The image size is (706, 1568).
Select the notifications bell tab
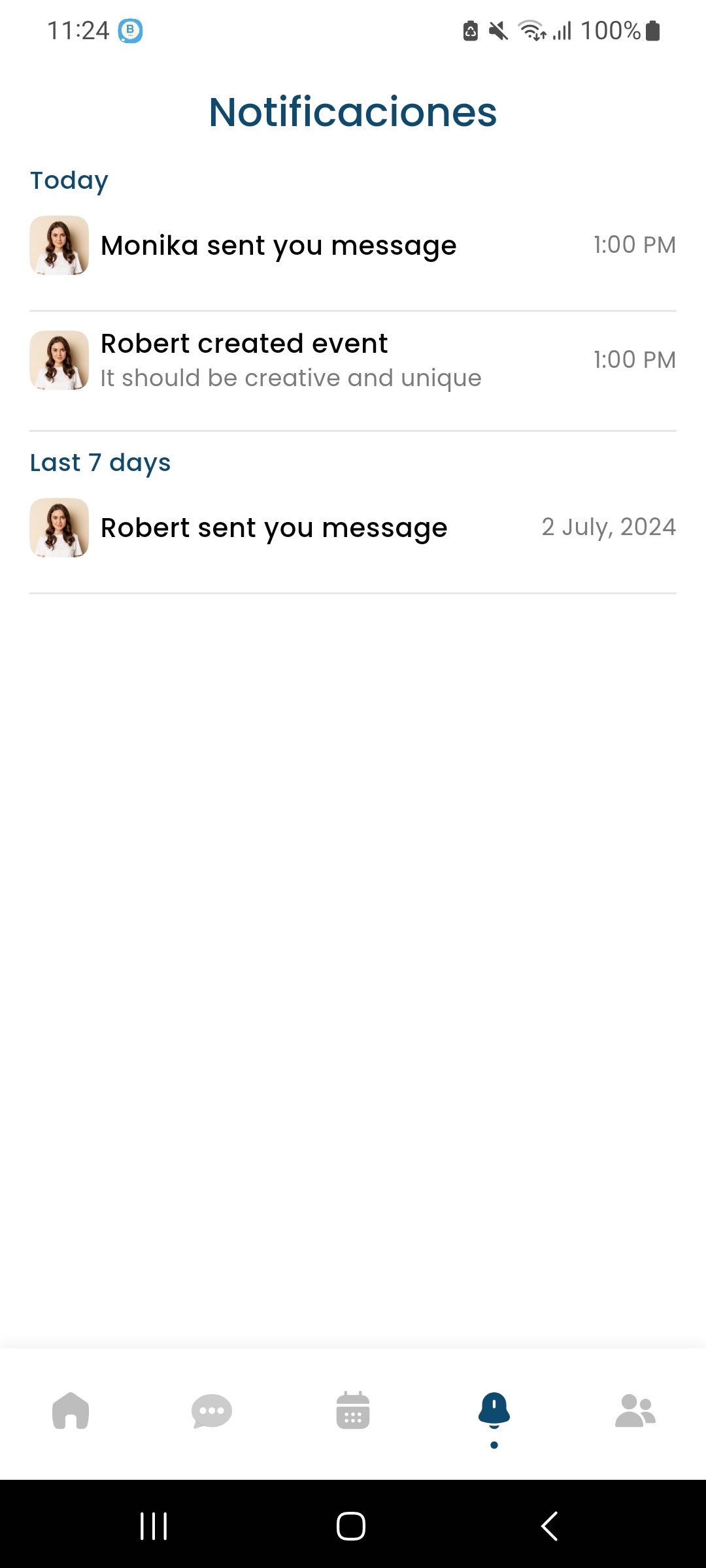pos(494,1410)
